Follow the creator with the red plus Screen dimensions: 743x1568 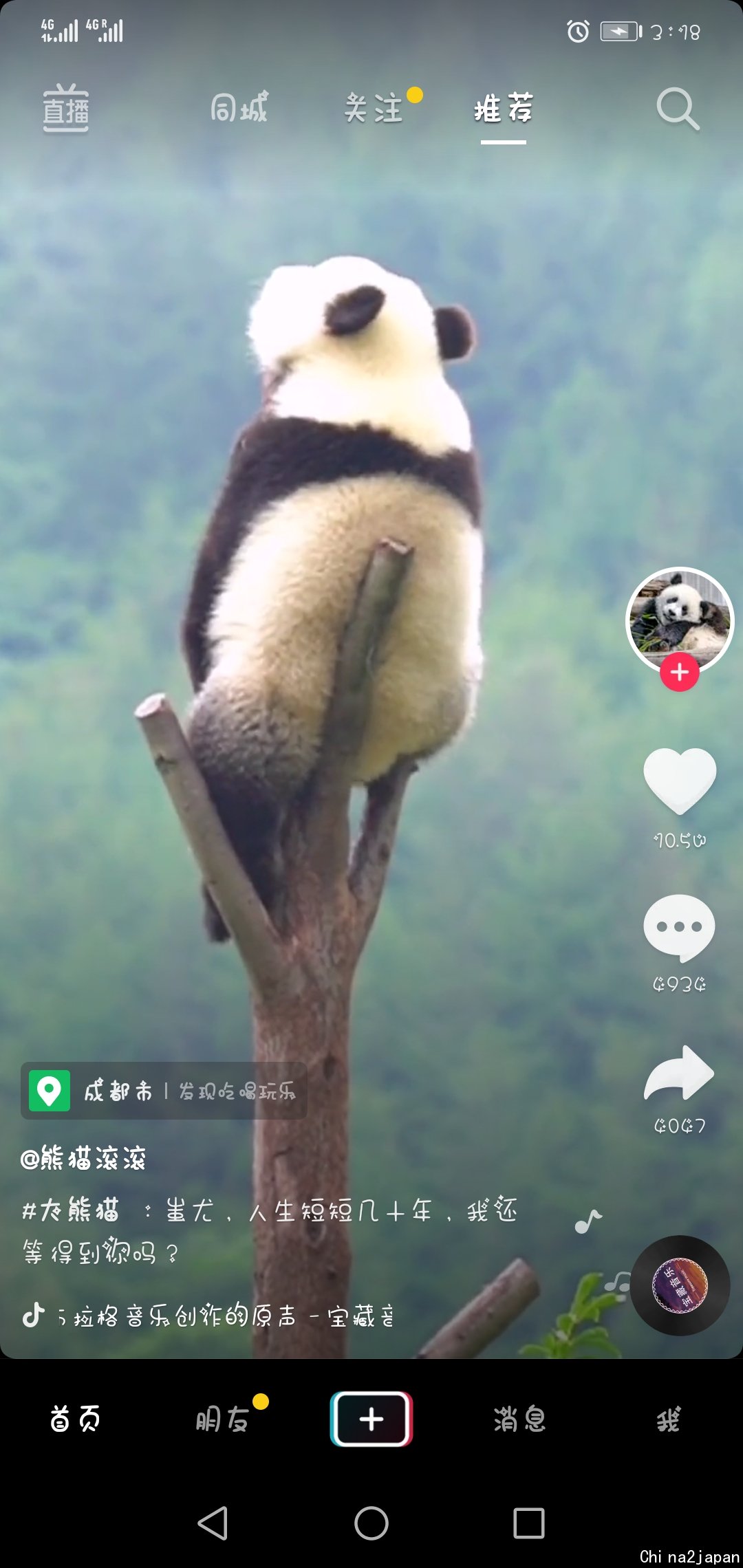(x=680, y=673)
